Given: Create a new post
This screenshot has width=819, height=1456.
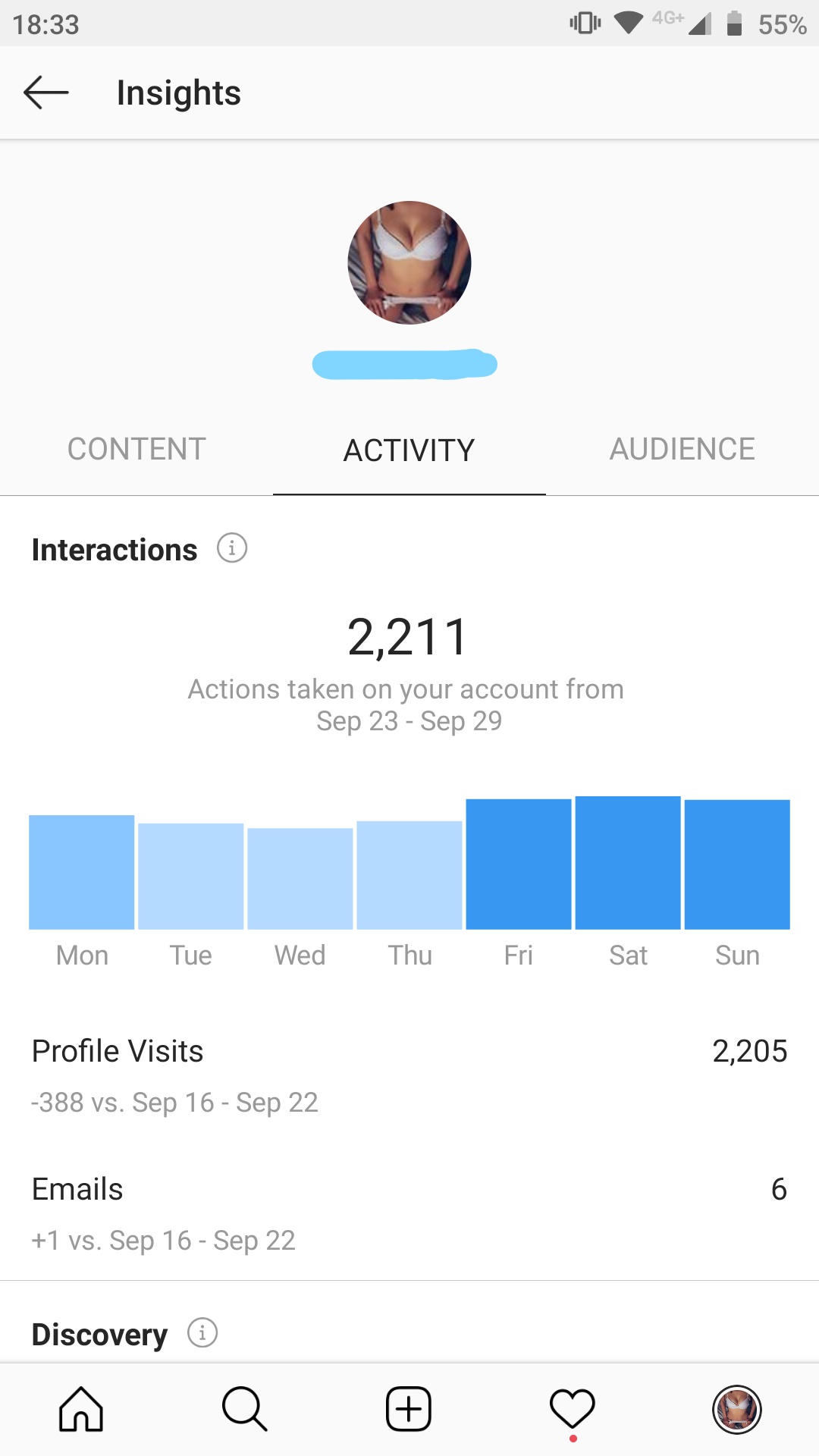Looking at the screenshot, I should click(x=409, y=1409).
